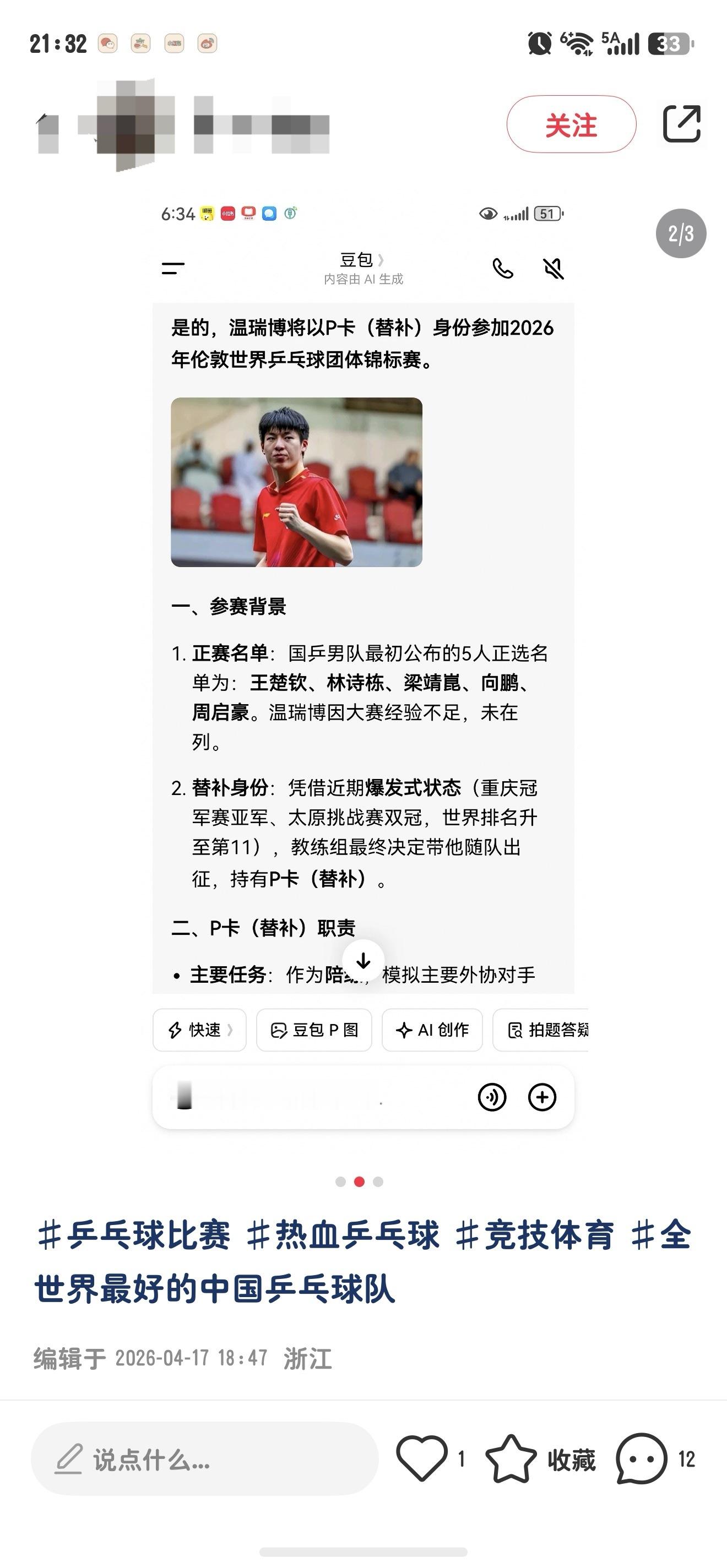727x1568 pixels.
Task: Open the share icon at top right
Action: [682, 124]
